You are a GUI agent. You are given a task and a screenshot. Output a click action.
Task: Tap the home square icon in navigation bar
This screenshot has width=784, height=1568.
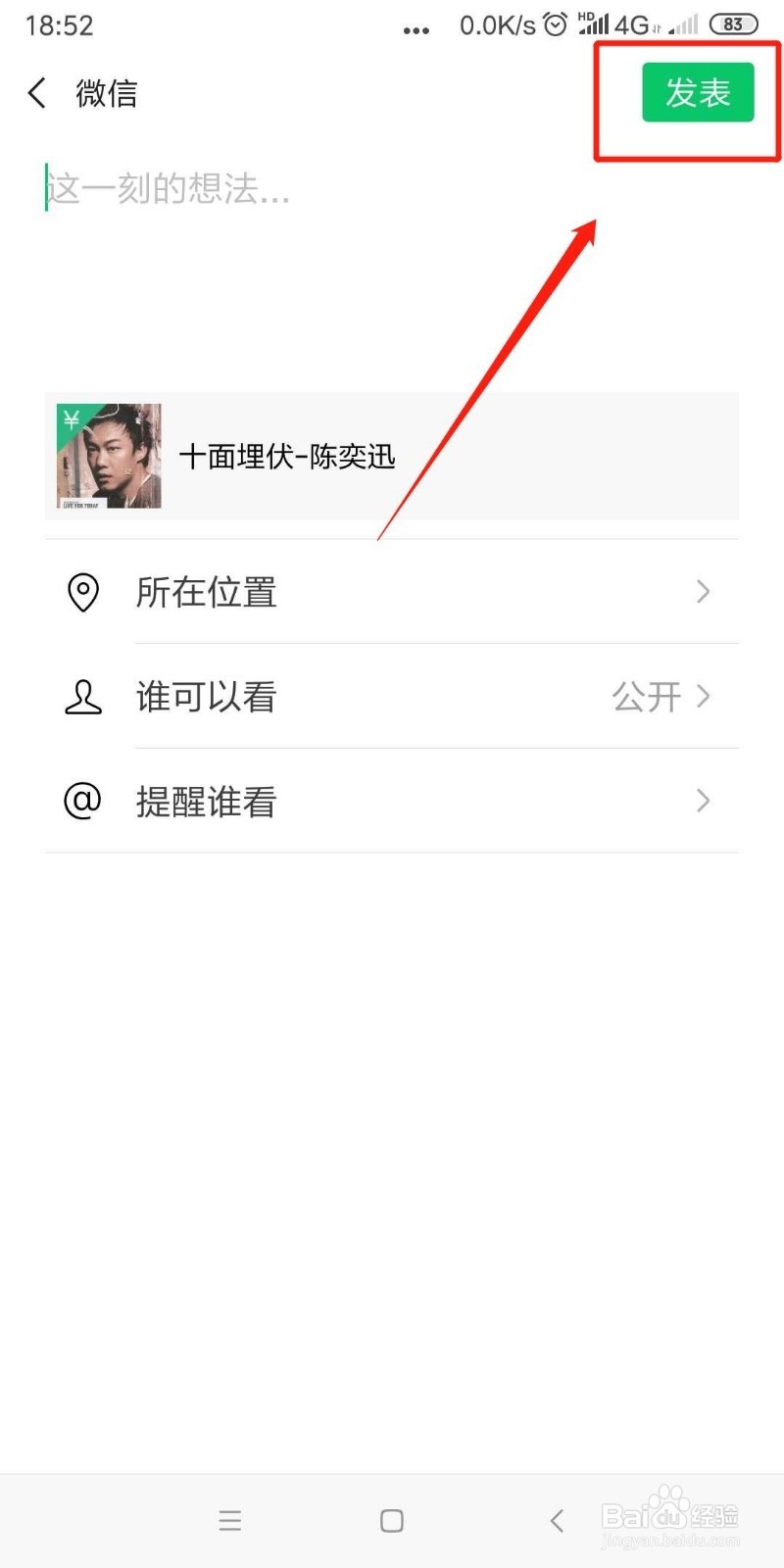point(391,1520)
